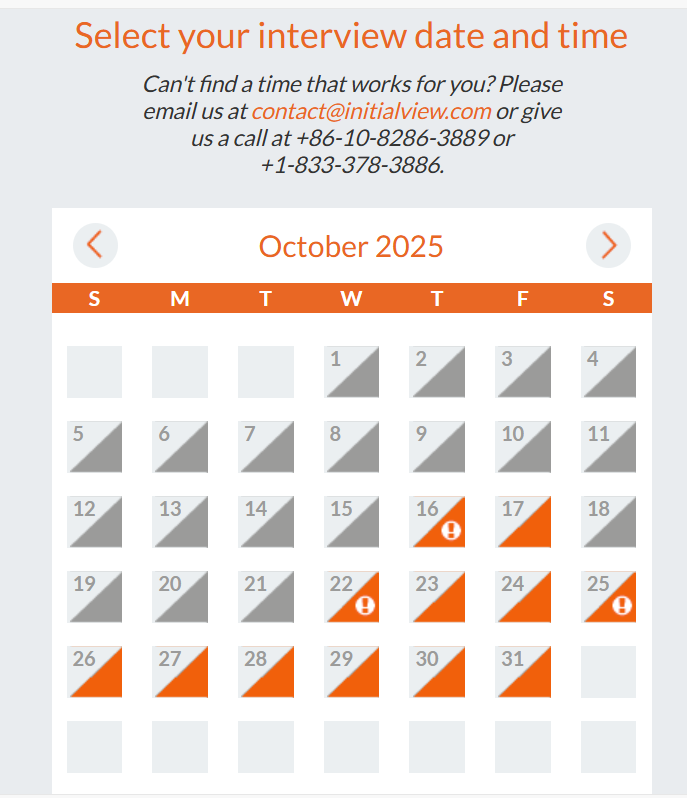Pick October 22 on the calendar
This screenshot has width=687, height=798.
pos(352,597)
